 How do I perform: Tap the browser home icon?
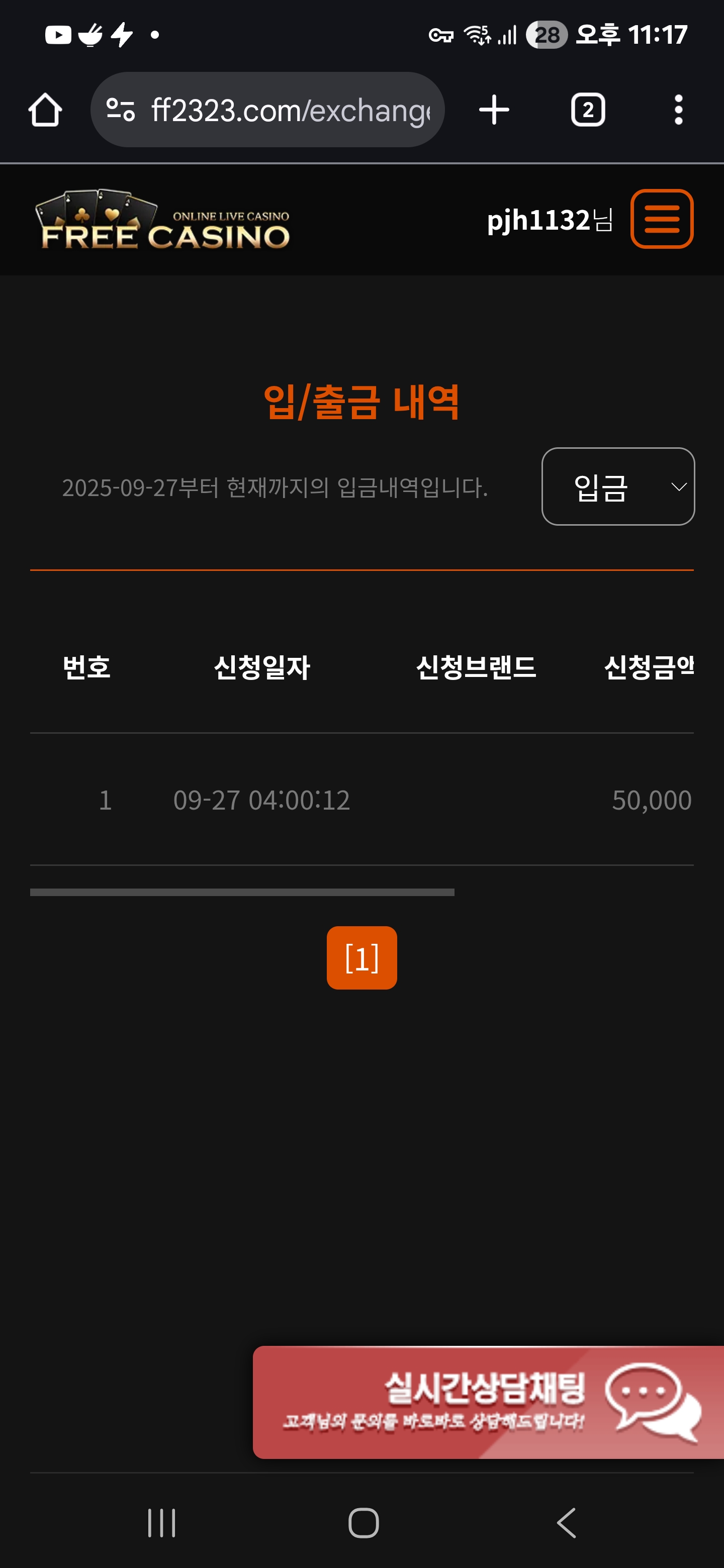45,110
